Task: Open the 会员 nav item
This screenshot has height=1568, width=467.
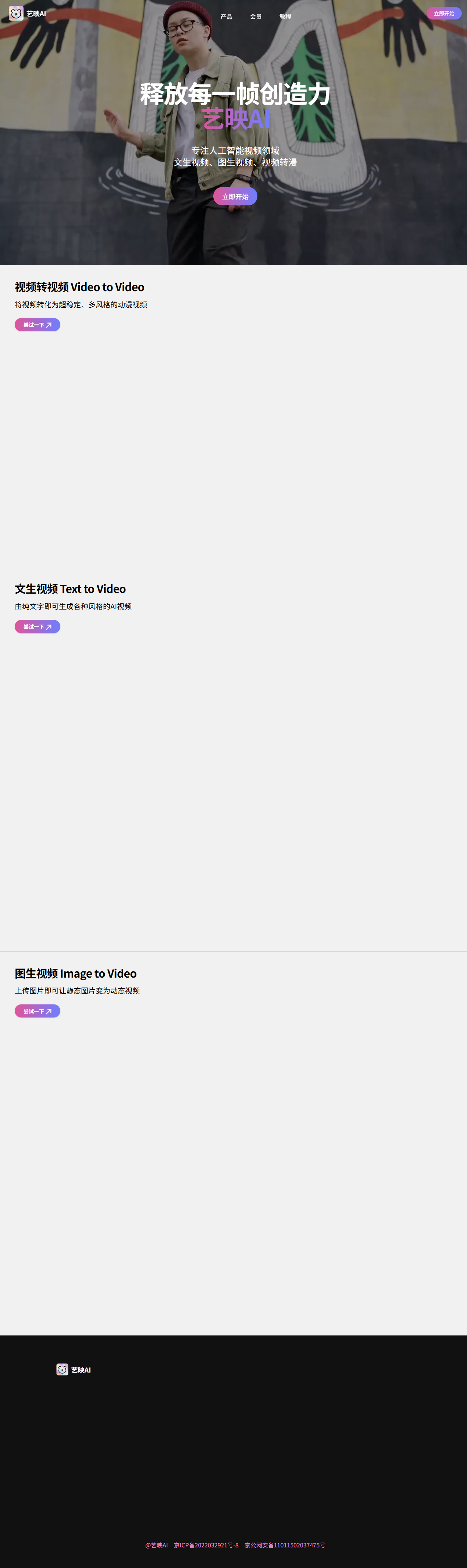Action: click(x=256, y=17)
